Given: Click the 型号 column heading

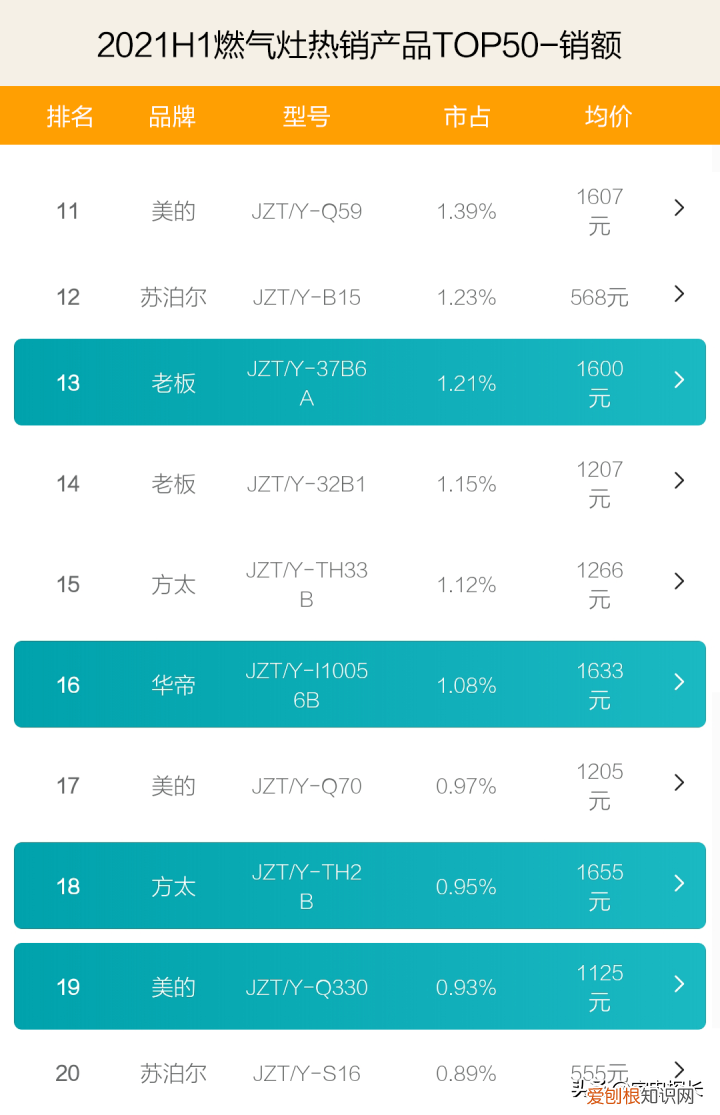Looking at the screenshot, I should click(306, 116).
